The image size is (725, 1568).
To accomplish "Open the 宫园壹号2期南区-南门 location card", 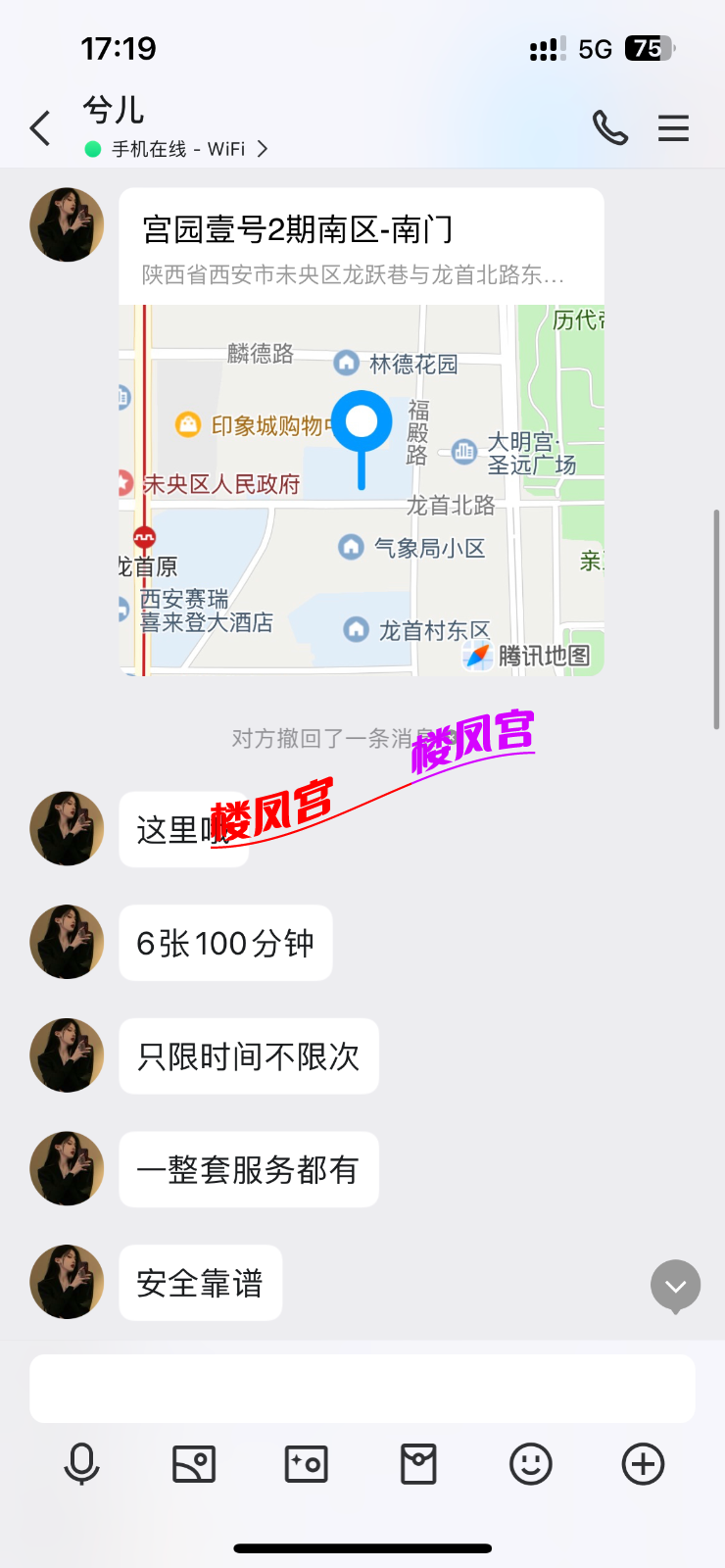I will [361, 431].
